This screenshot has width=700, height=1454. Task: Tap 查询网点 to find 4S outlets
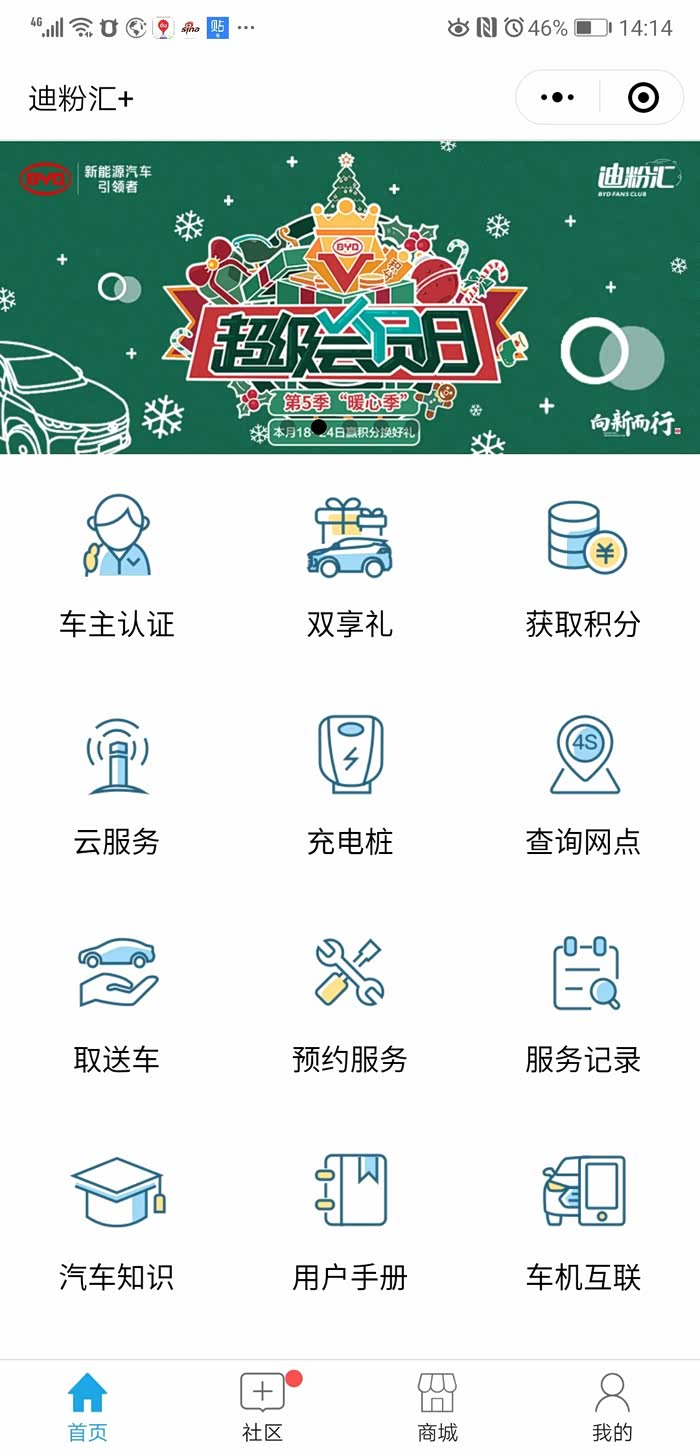tap(583, 784)
